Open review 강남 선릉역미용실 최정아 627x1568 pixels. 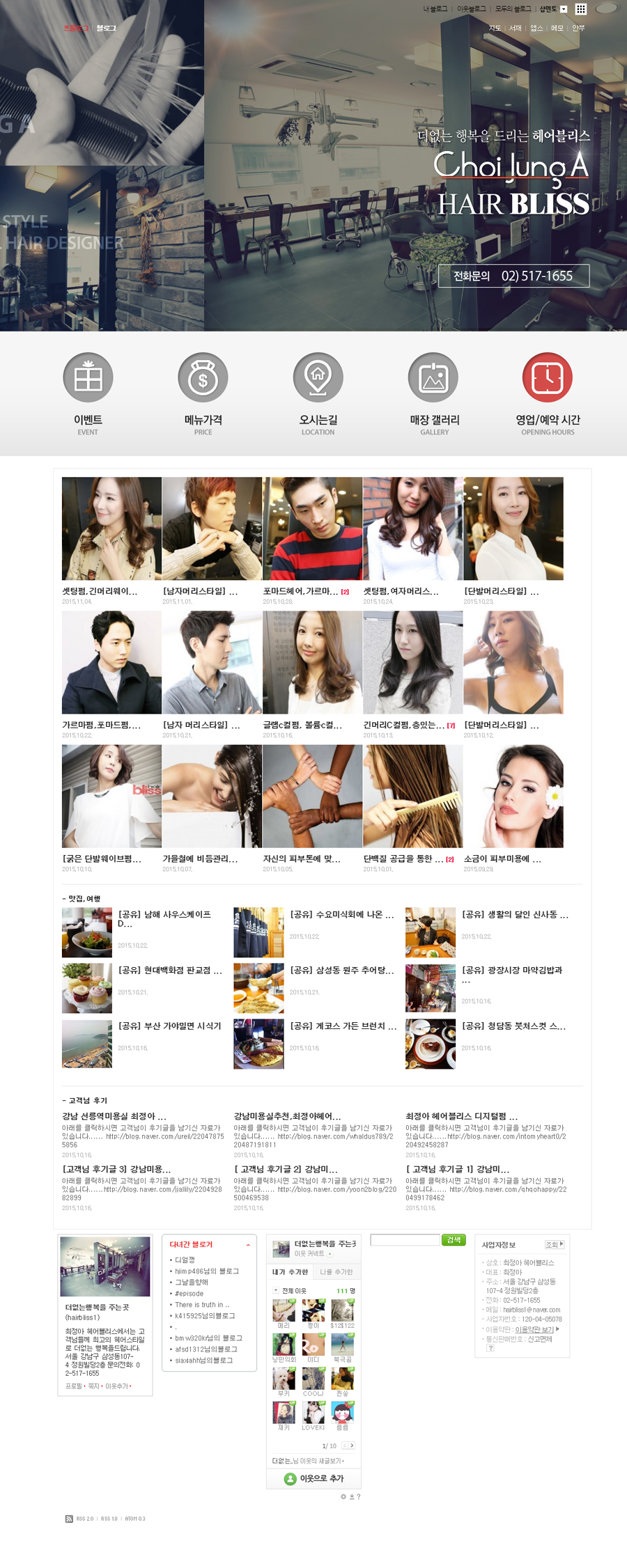[114, 1116]
